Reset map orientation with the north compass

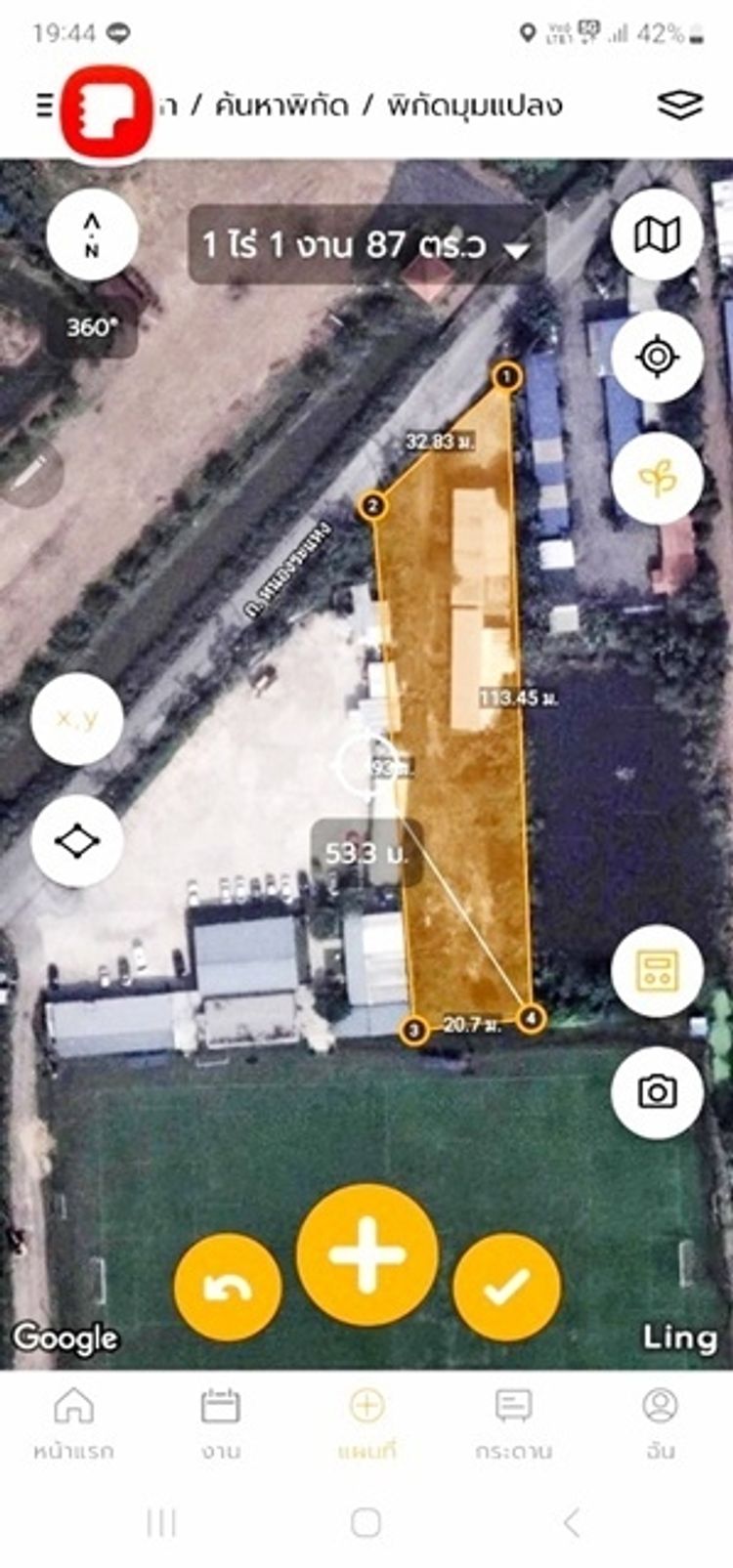92,235
